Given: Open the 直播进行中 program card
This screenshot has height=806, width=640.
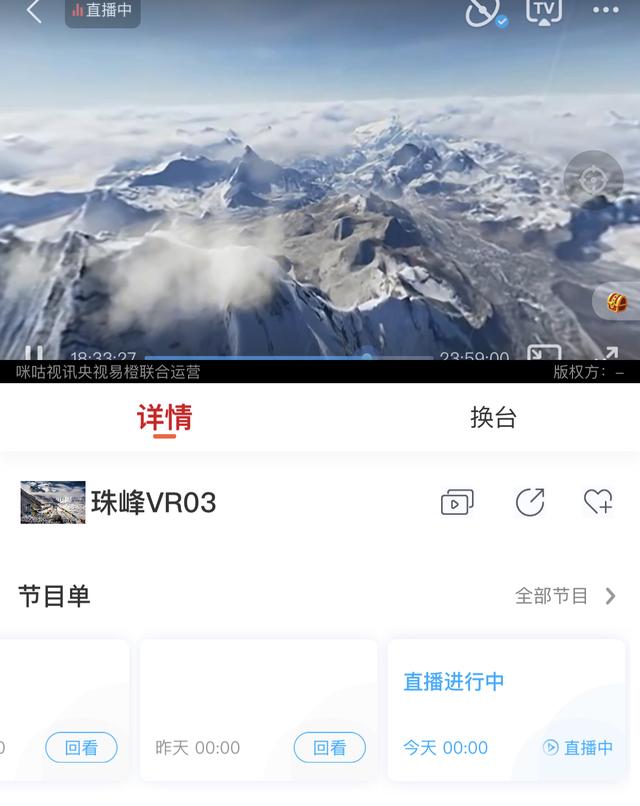Looking at the screenshot, I should [x=506, y=710].
